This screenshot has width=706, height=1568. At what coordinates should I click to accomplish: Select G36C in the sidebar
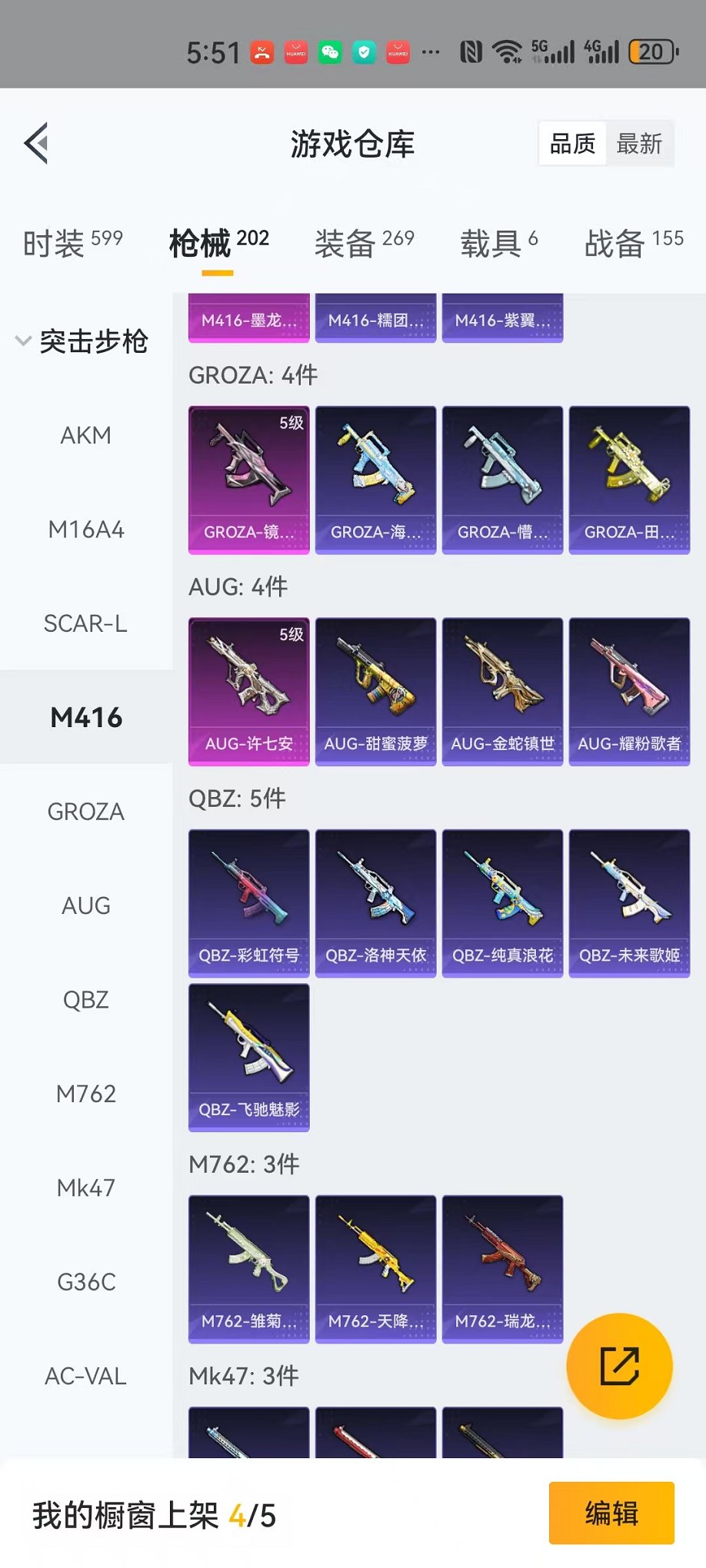[86, 1281]
